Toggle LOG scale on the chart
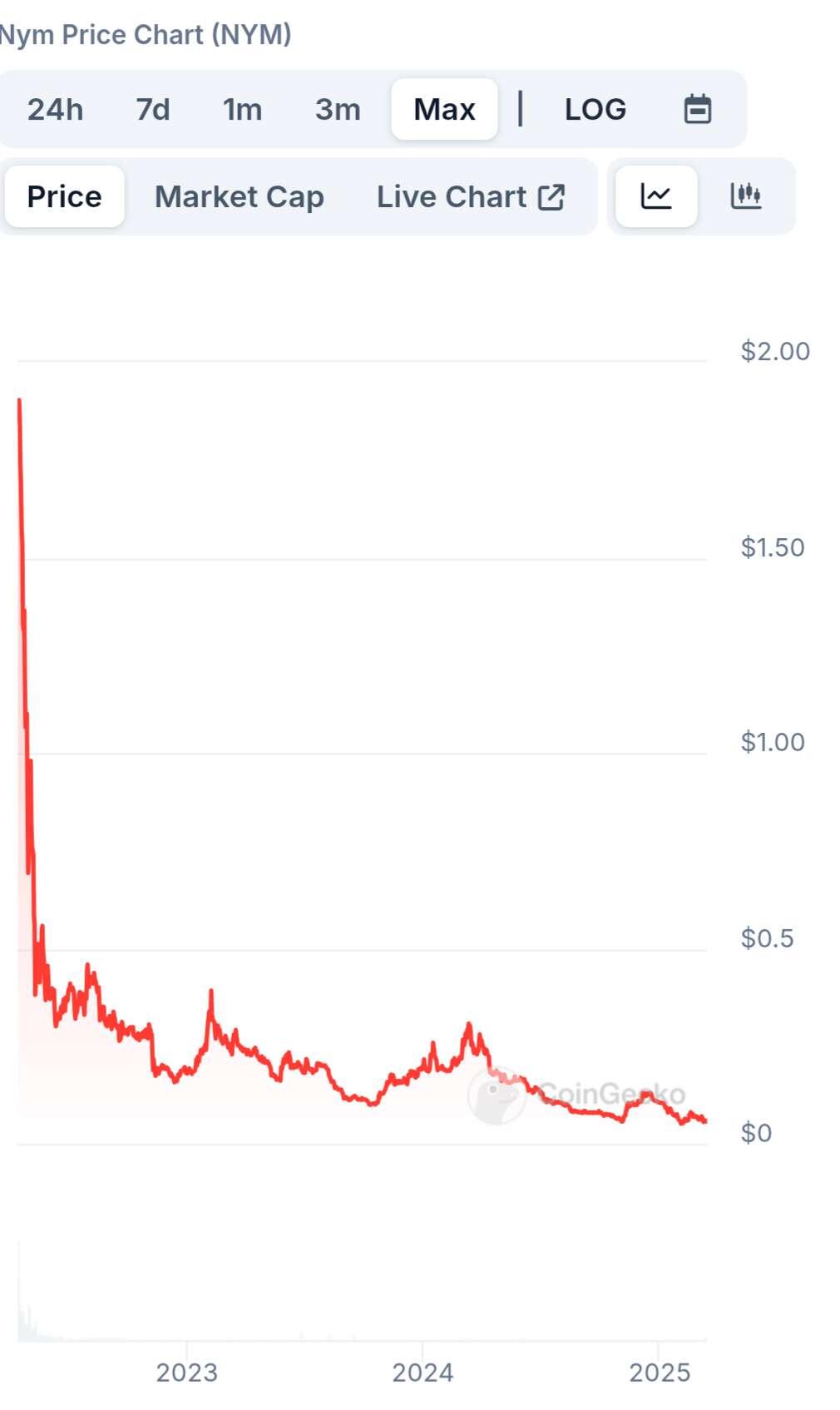 pos(595,109)
